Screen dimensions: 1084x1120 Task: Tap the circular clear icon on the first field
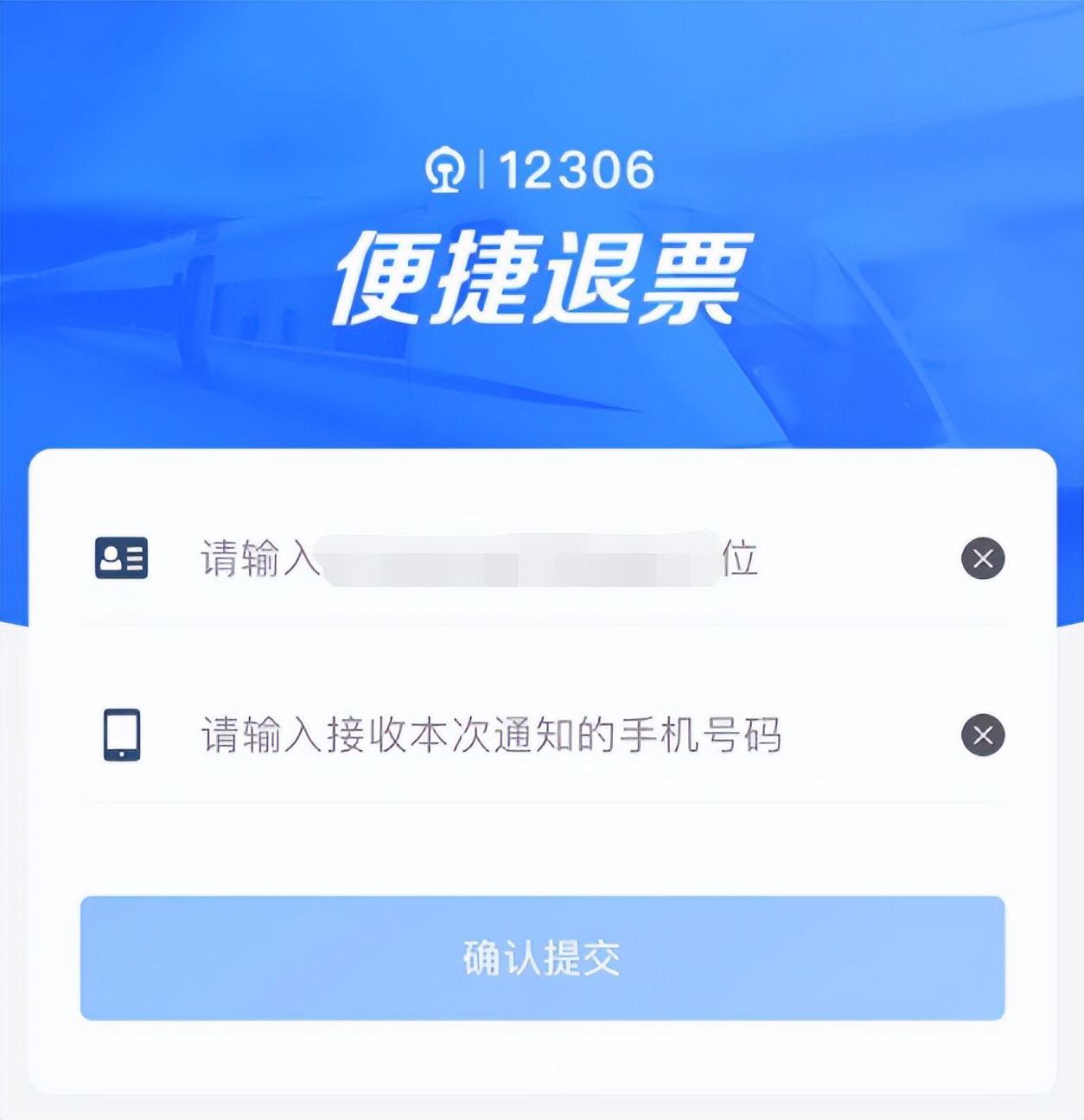(x=981, y=558)
